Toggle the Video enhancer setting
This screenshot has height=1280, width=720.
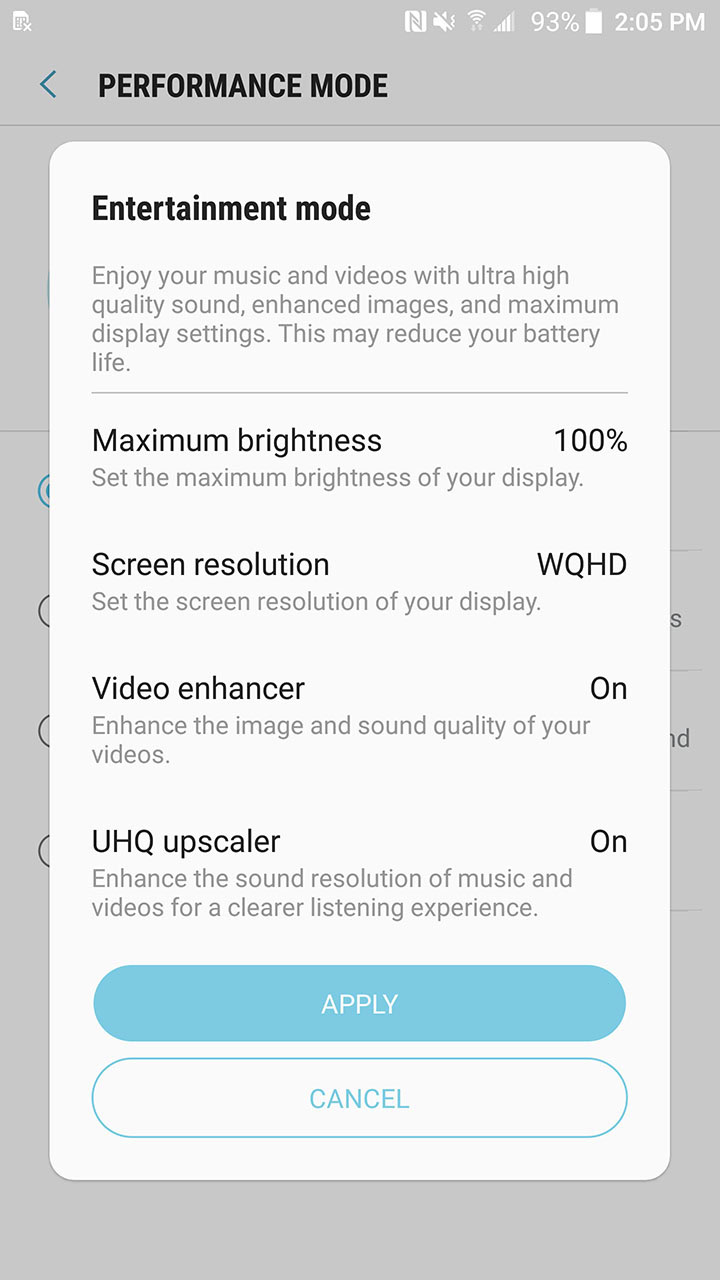(359, 719)
